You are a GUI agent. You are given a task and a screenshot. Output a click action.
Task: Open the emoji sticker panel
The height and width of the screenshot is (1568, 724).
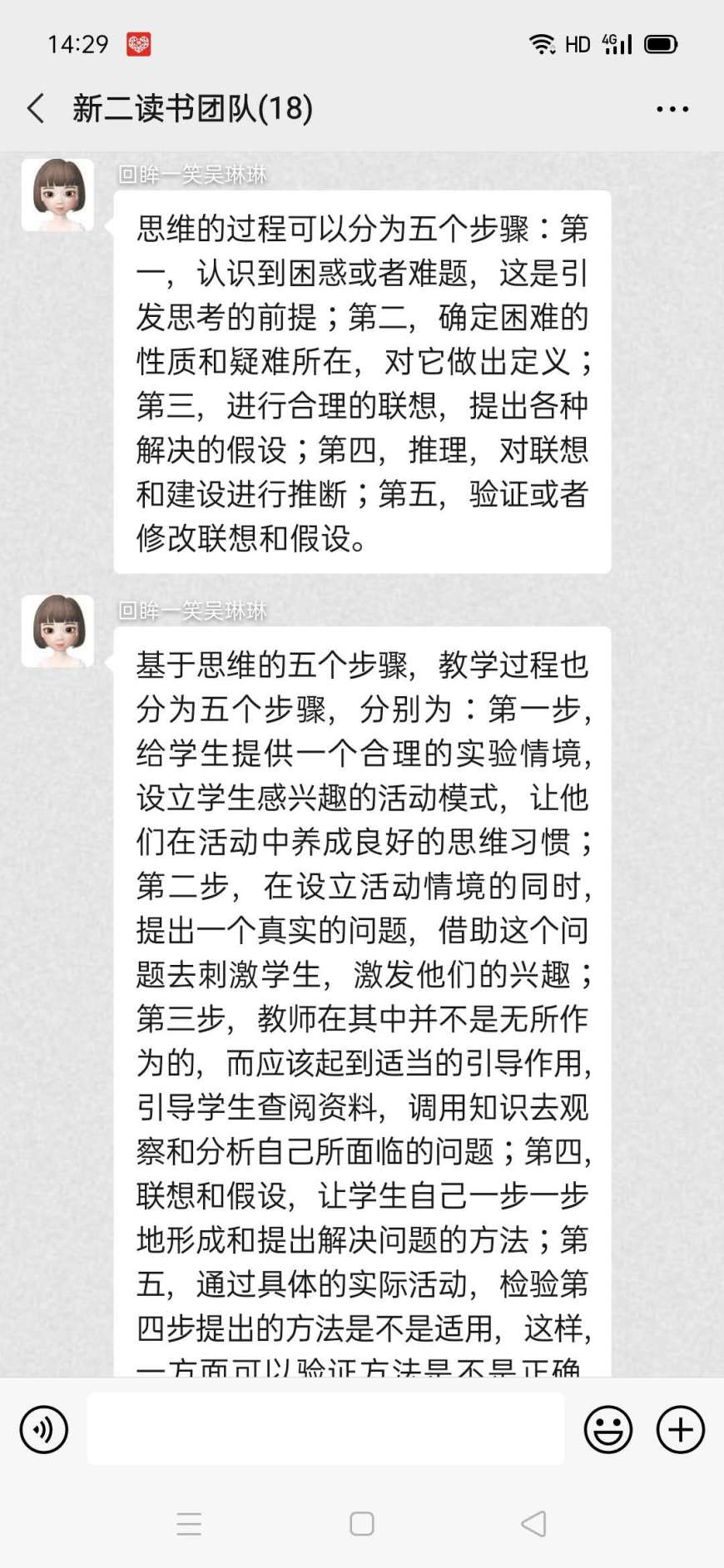608,1429
